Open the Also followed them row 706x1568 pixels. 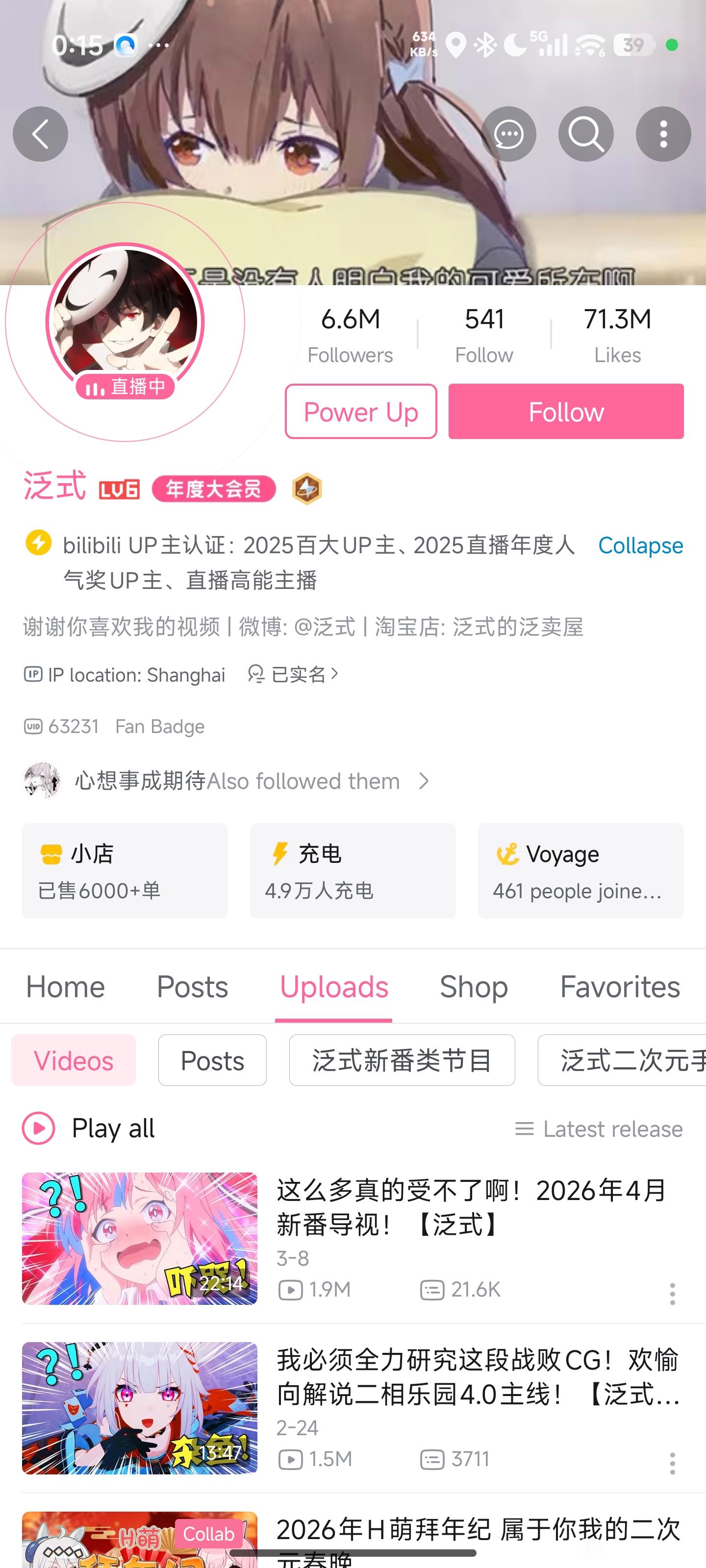coord(226,781)
